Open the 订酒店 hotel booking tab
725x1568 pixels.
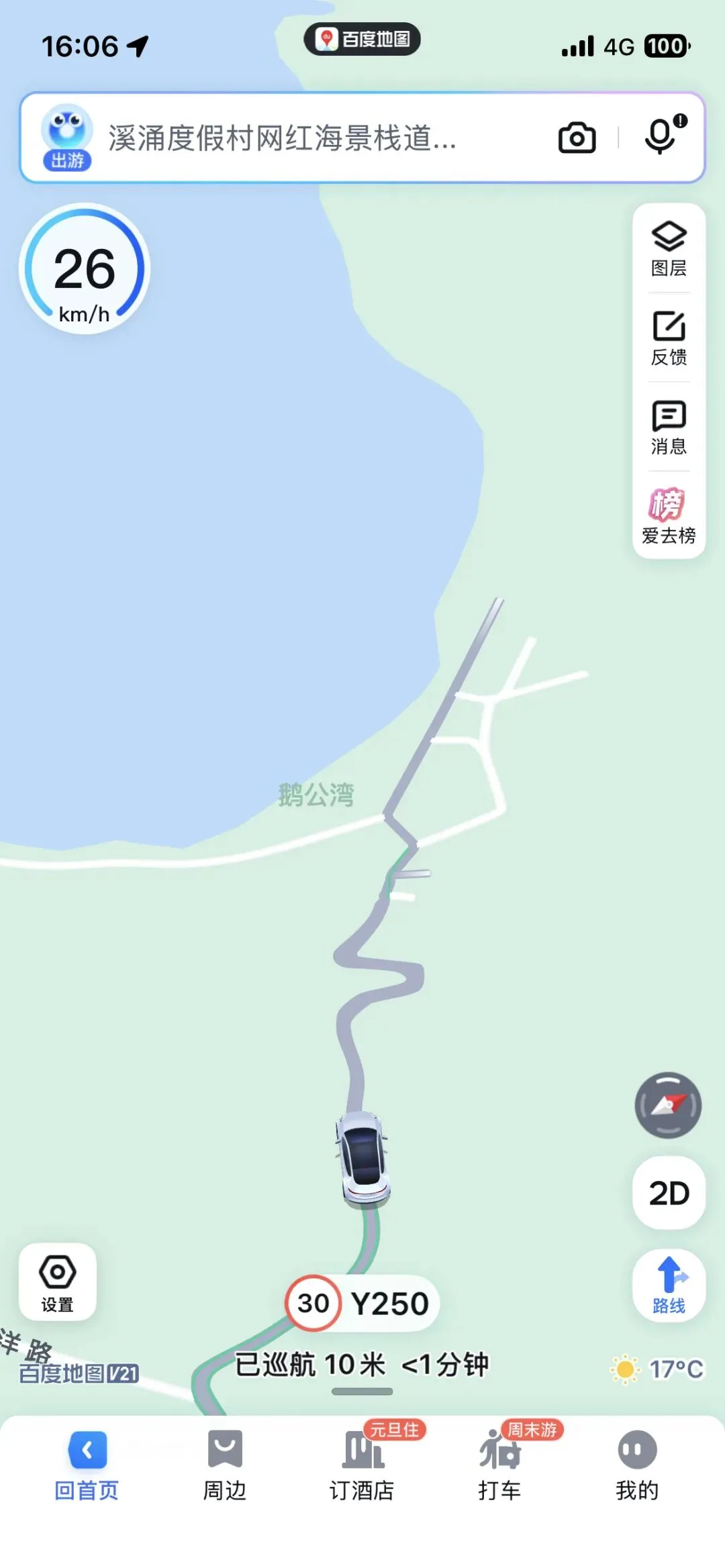[362, 1465]
